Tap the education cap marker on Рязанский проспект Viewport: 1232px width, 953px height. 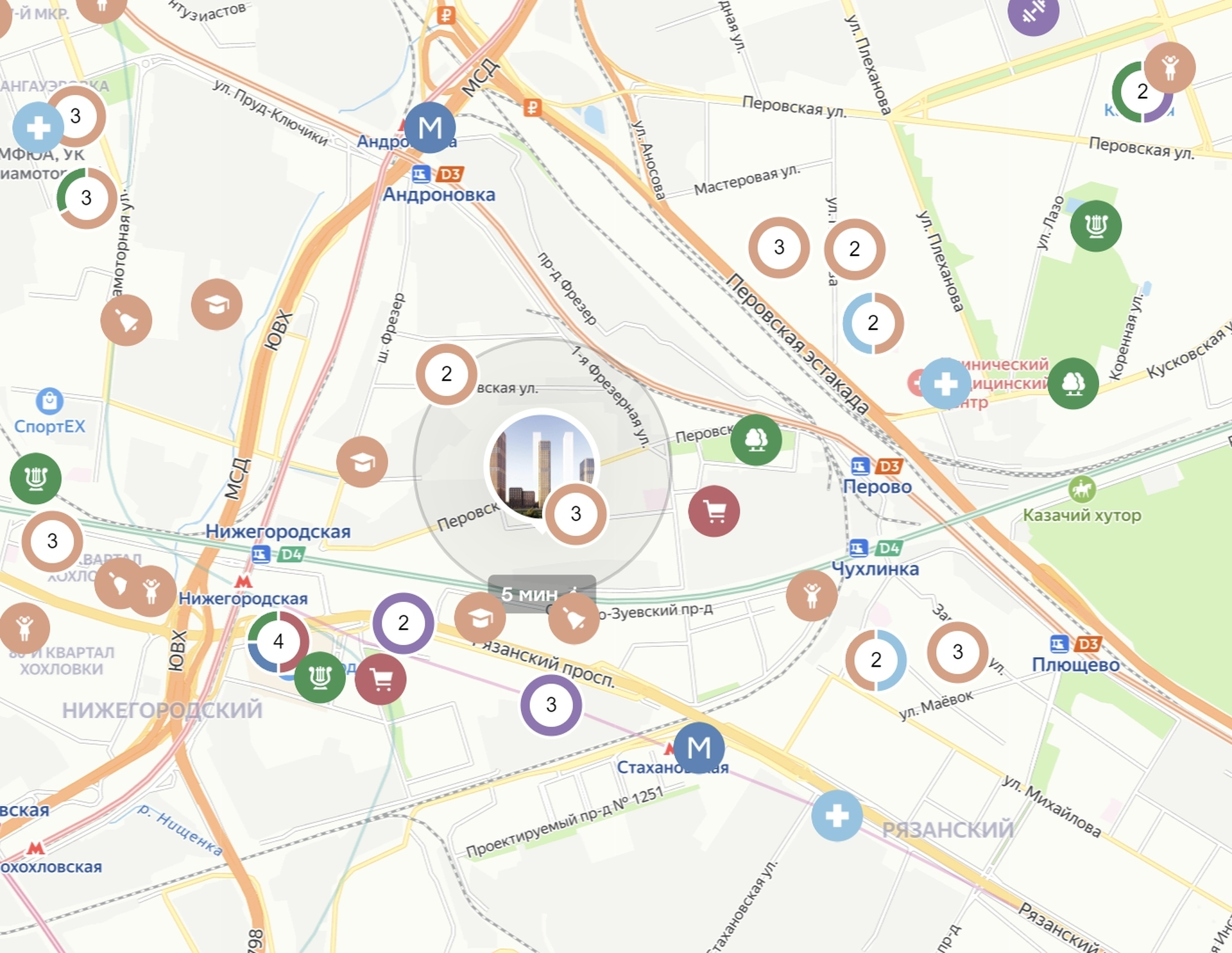click(x=479, y=618)
